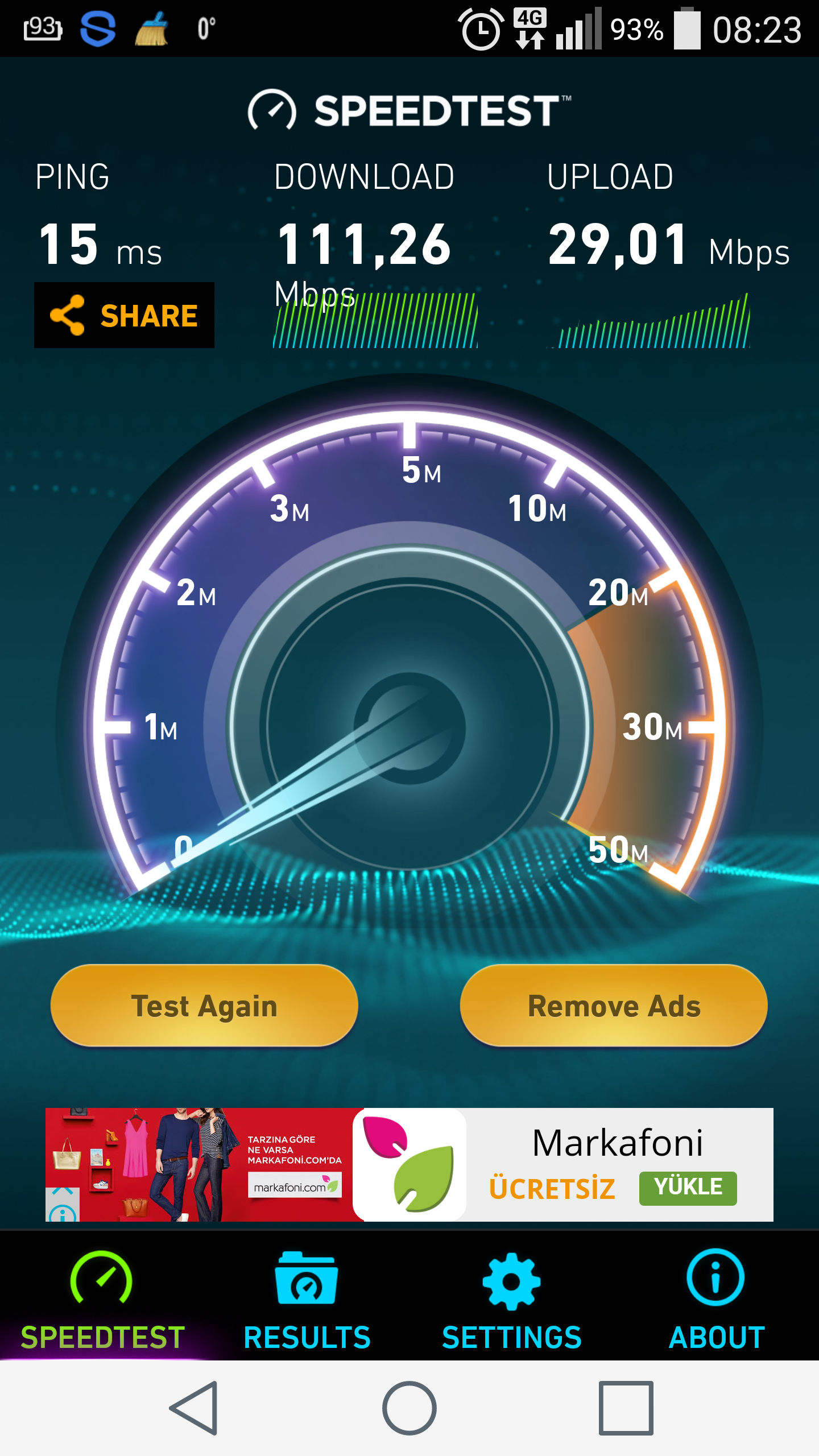The image size is (819, 1456).
Task: Go back with system back button
Action: tap(195, 1408)
